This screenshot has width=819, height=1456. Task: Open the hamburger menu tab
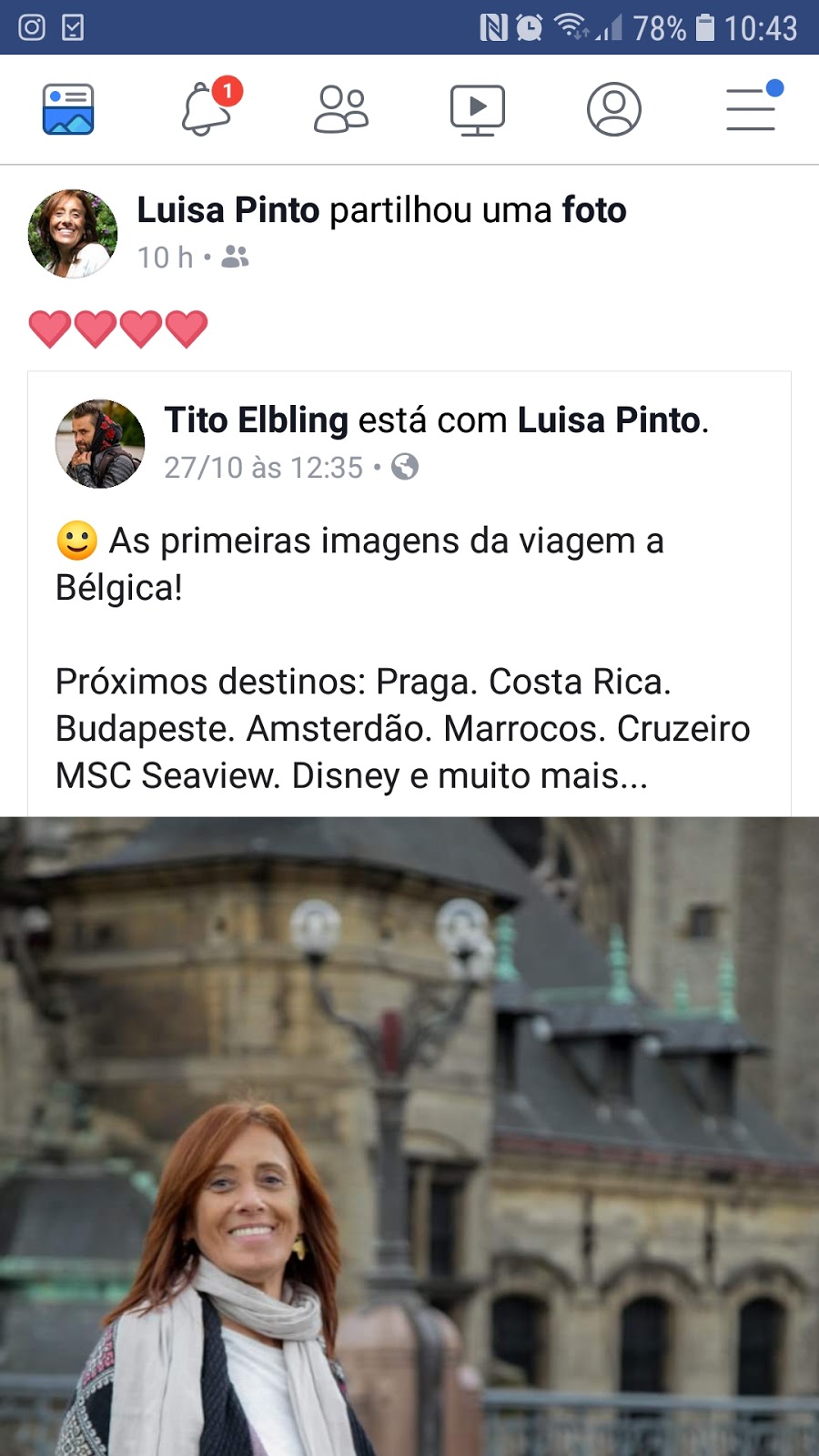[752, 109]
